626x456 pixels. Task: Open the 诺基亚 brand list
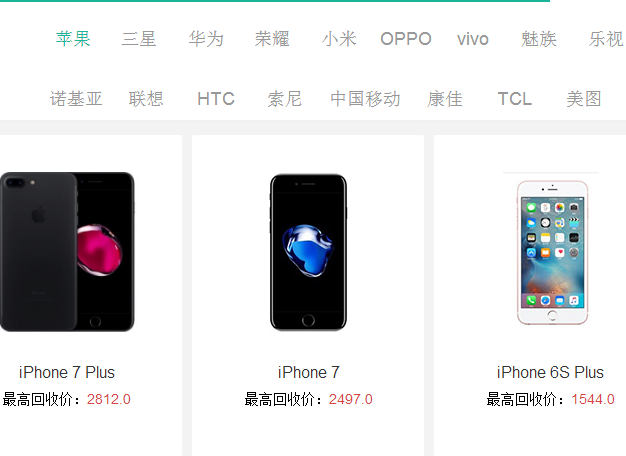(x=76, y=99)
